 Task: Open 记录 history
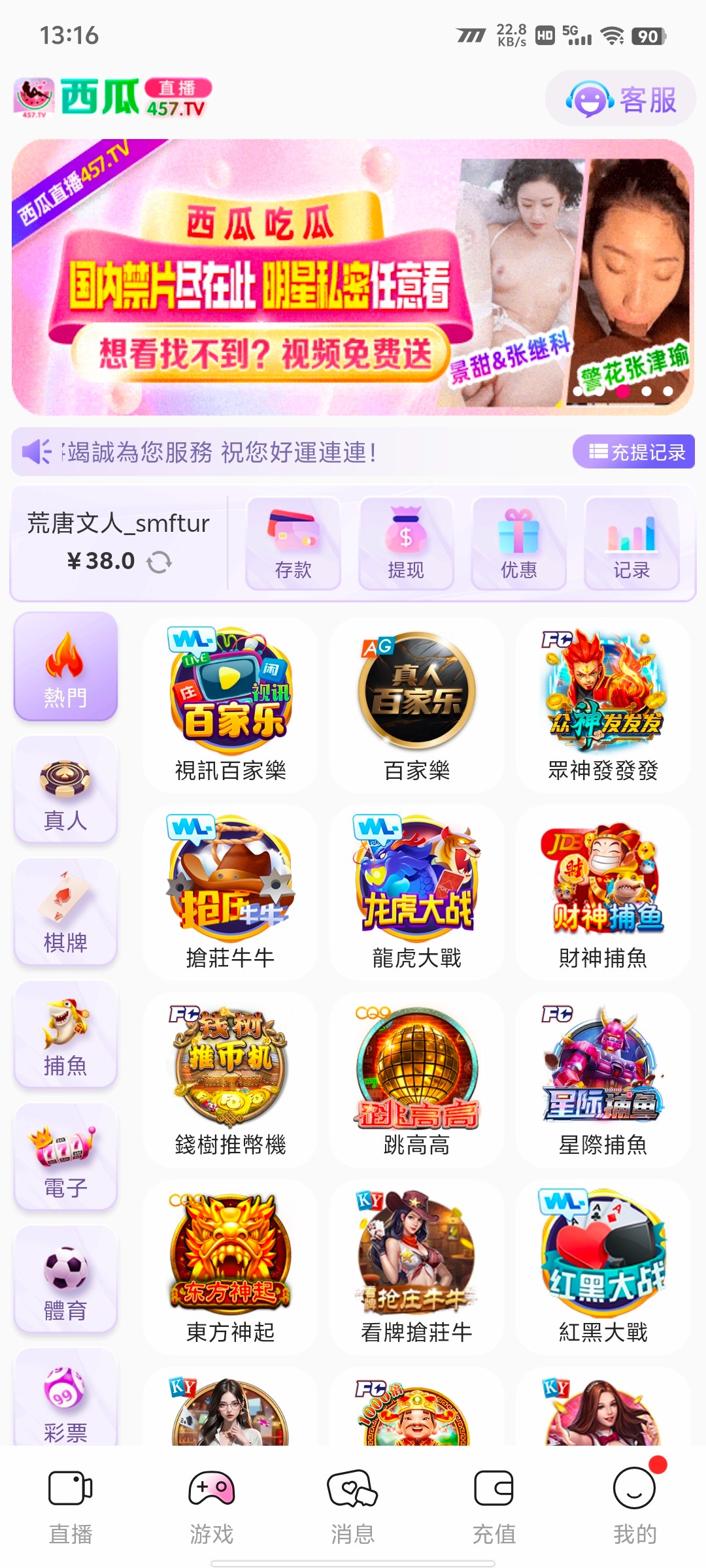click(x=631, y=544)
